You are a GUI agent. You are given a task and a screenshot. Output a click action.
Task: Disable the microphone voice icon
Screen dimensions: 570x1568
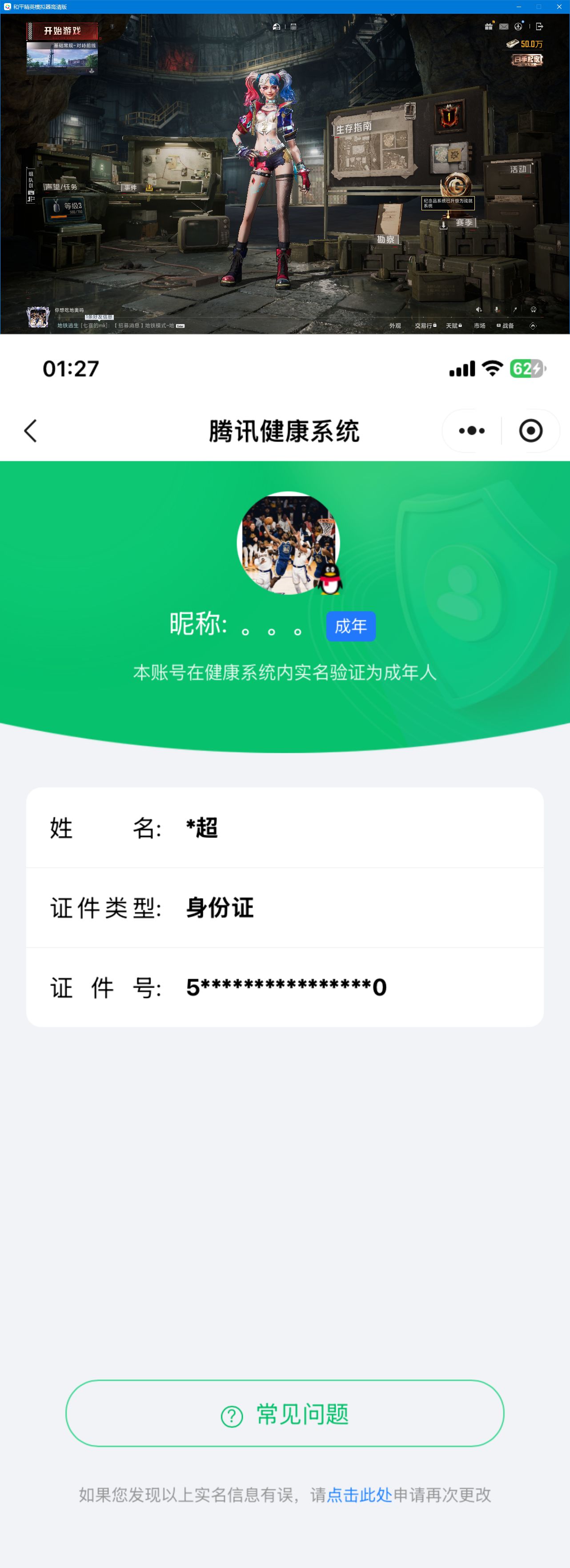pyautogui.click(x=496, y=309)
